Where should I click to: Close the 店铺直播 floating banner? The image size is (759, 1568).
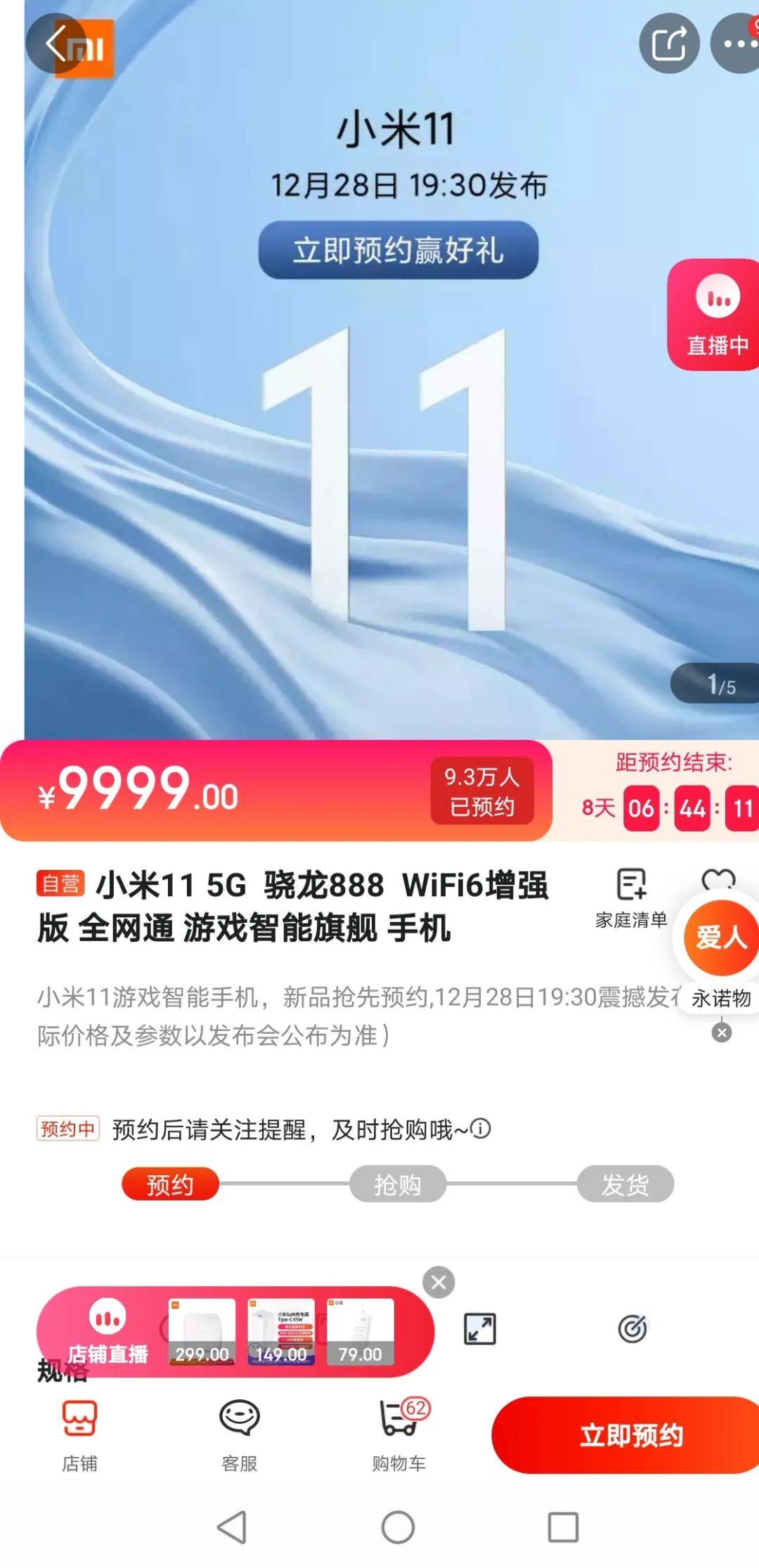click(439, 1283)
